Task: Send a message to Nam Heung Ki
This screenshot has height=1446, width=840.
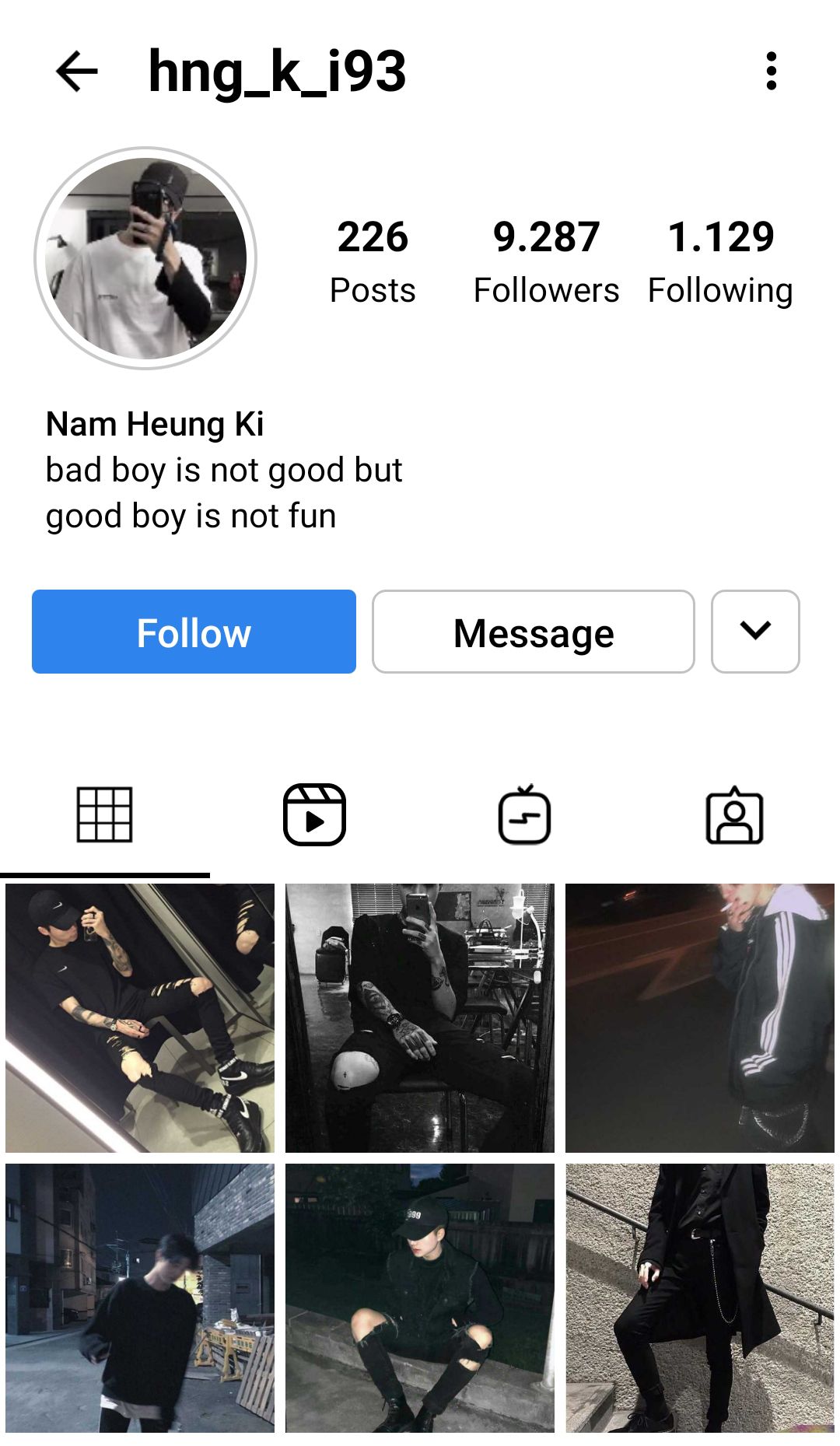Action: (x=534, y=632)
